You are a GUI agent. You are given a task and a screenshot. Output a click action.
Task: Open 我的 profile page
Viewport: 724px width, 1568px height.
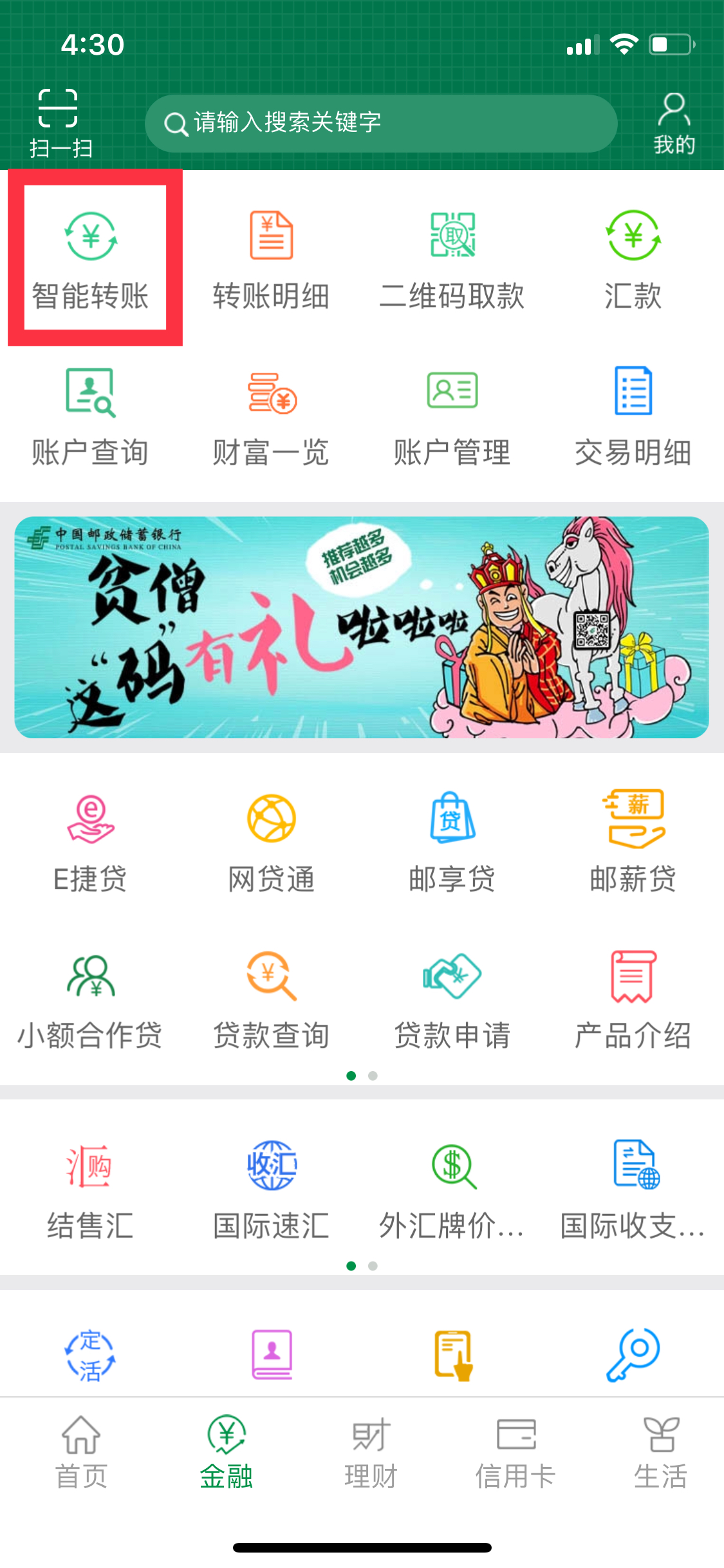pos(673,124)
